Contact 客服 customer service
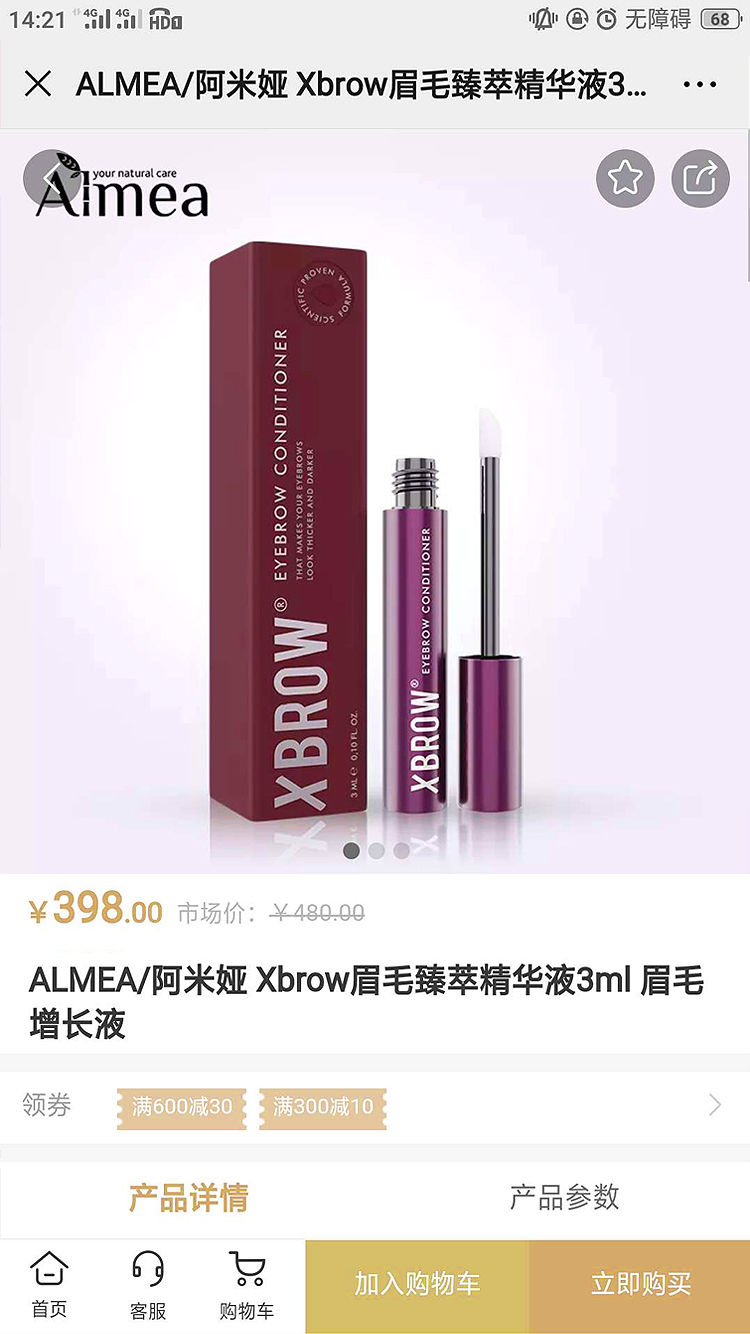Image resolution: width=750 pixels, height=1334 pixels. pyautogui.click(x=148, y=1285)
